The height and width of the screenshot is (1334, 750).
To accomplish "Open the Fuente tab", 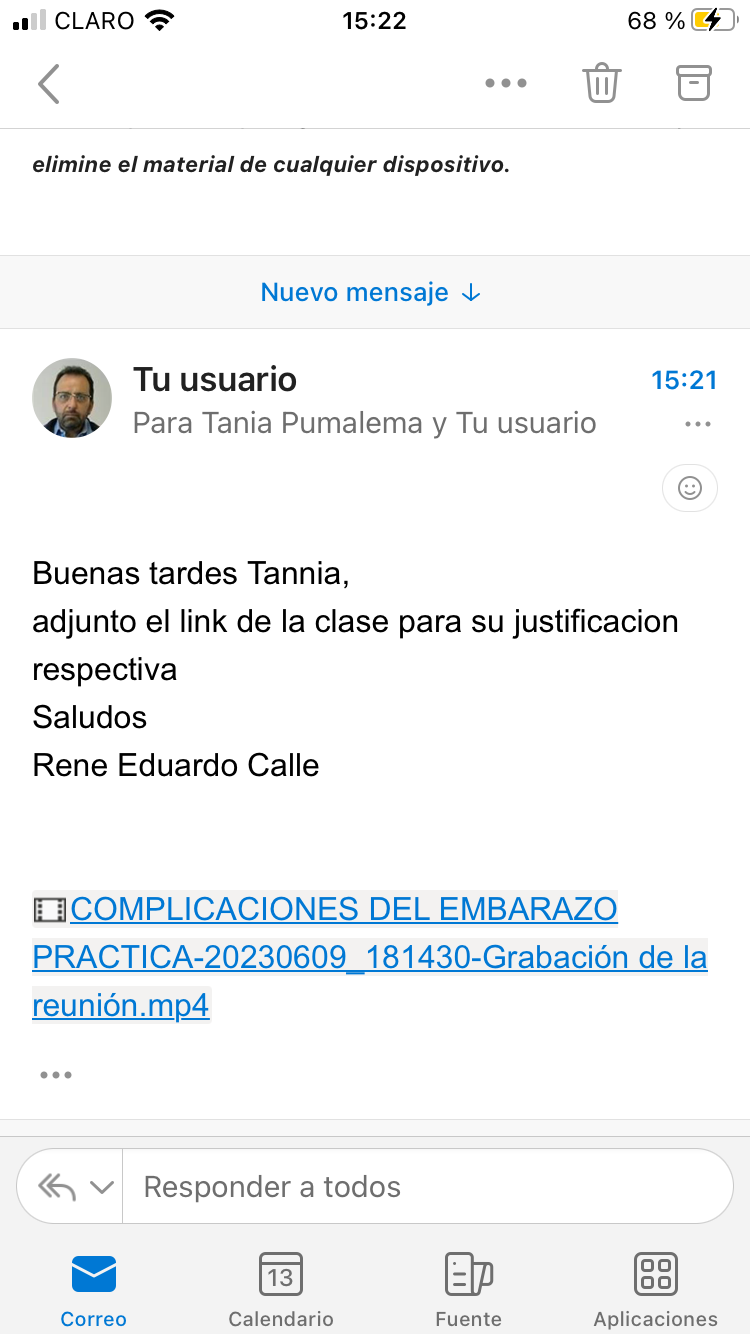I will [x=468, y=1289].
